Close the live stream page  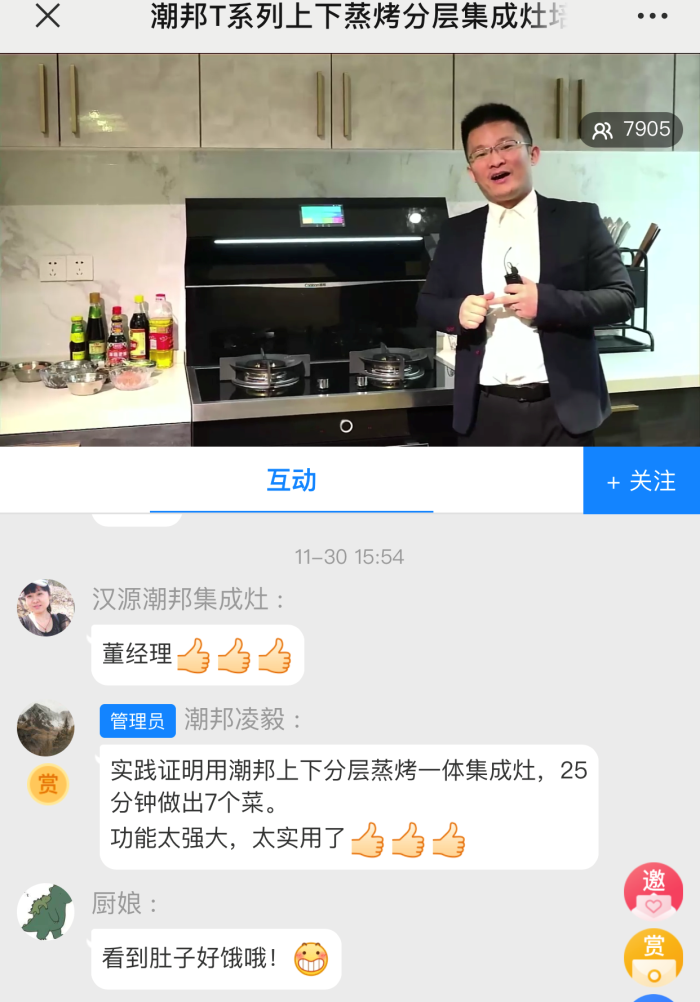coord(47,17)
